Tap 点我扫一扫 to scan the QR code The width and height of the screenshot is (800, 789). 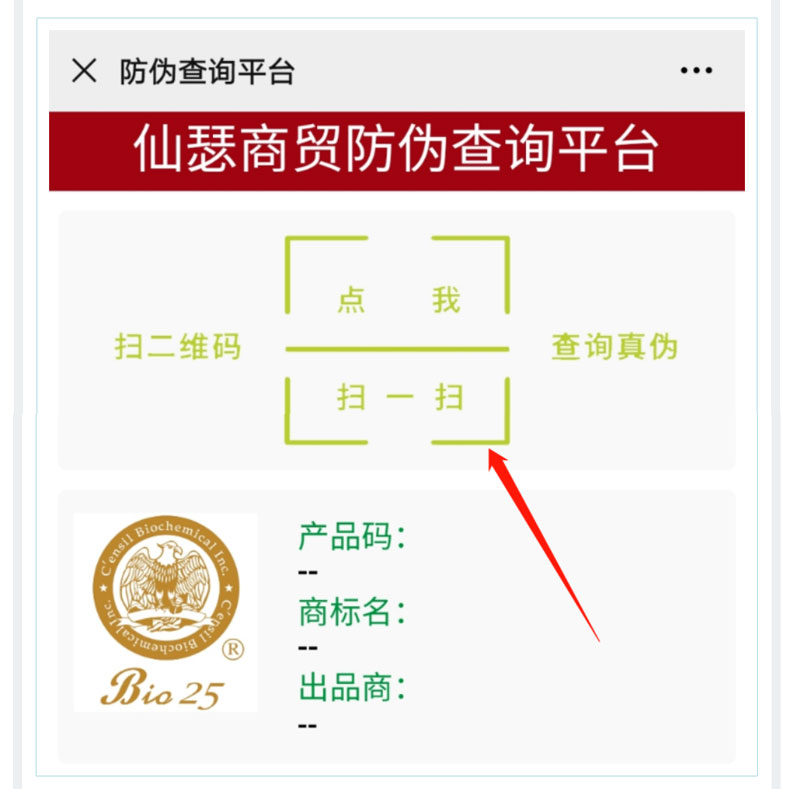click(x=397, y=341)
